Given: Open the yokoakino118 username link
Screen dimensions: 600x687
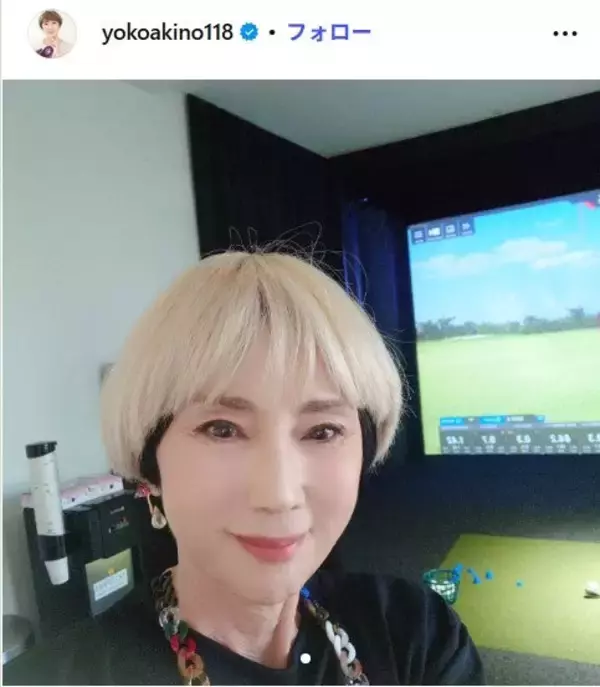Looking at the screenshot, I should pyautogui.click(x=166, y=32).
